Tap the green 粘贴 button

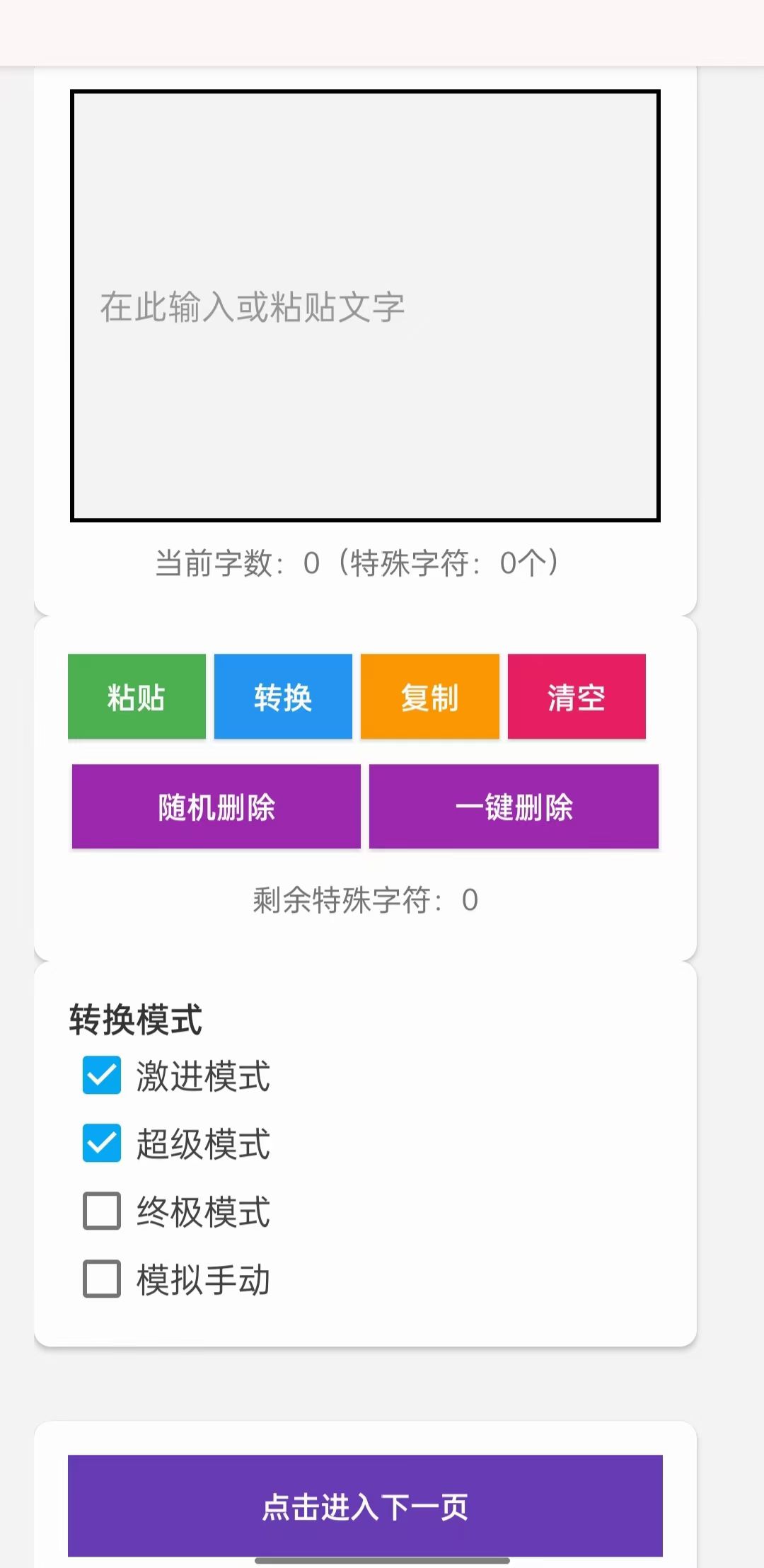click(x=137, y=696)
